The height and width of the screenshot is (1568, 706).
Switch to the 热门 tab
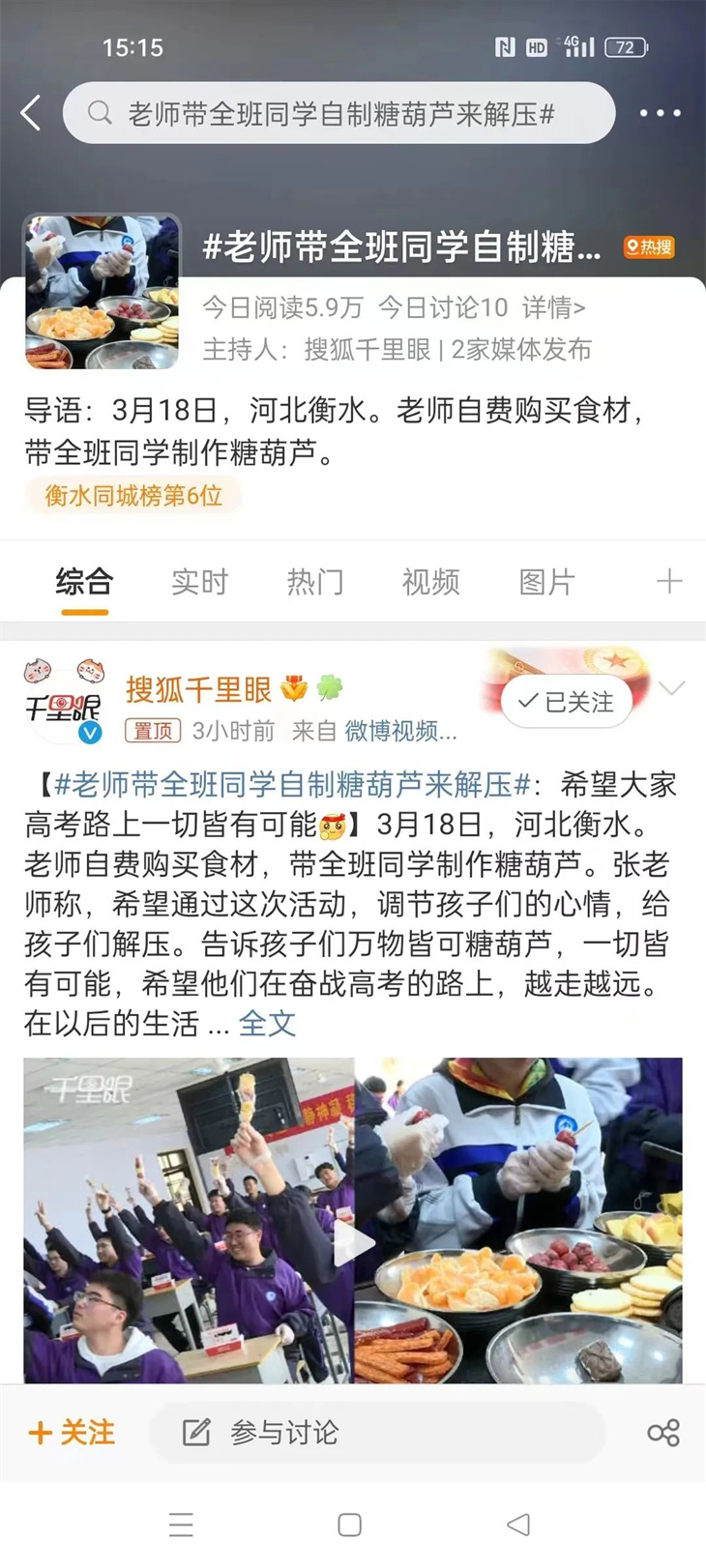pyautogui.click(x=315, y=582)
